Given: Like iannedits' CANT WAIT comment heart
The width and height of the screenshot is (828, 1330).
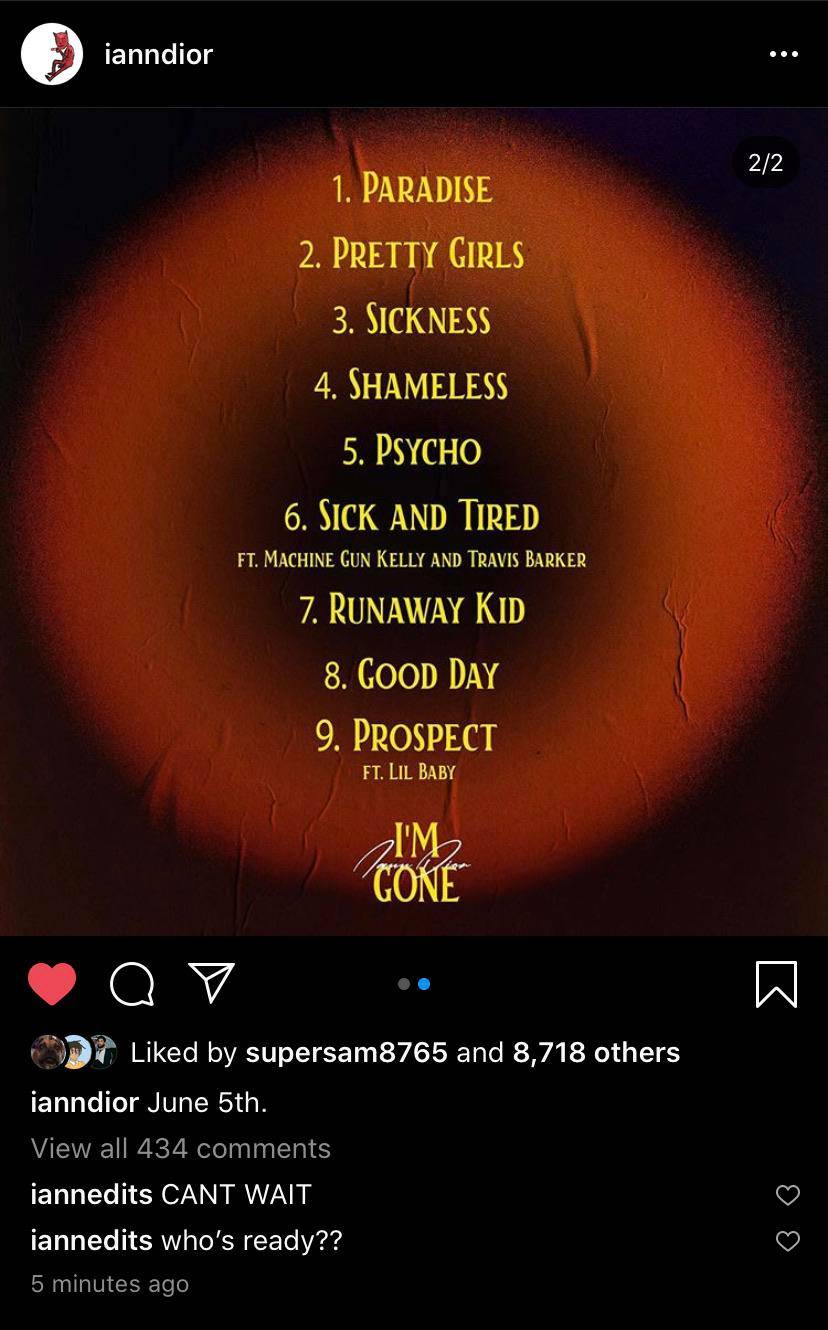Looking at the screenshot, I should [x=788, y=1195].
